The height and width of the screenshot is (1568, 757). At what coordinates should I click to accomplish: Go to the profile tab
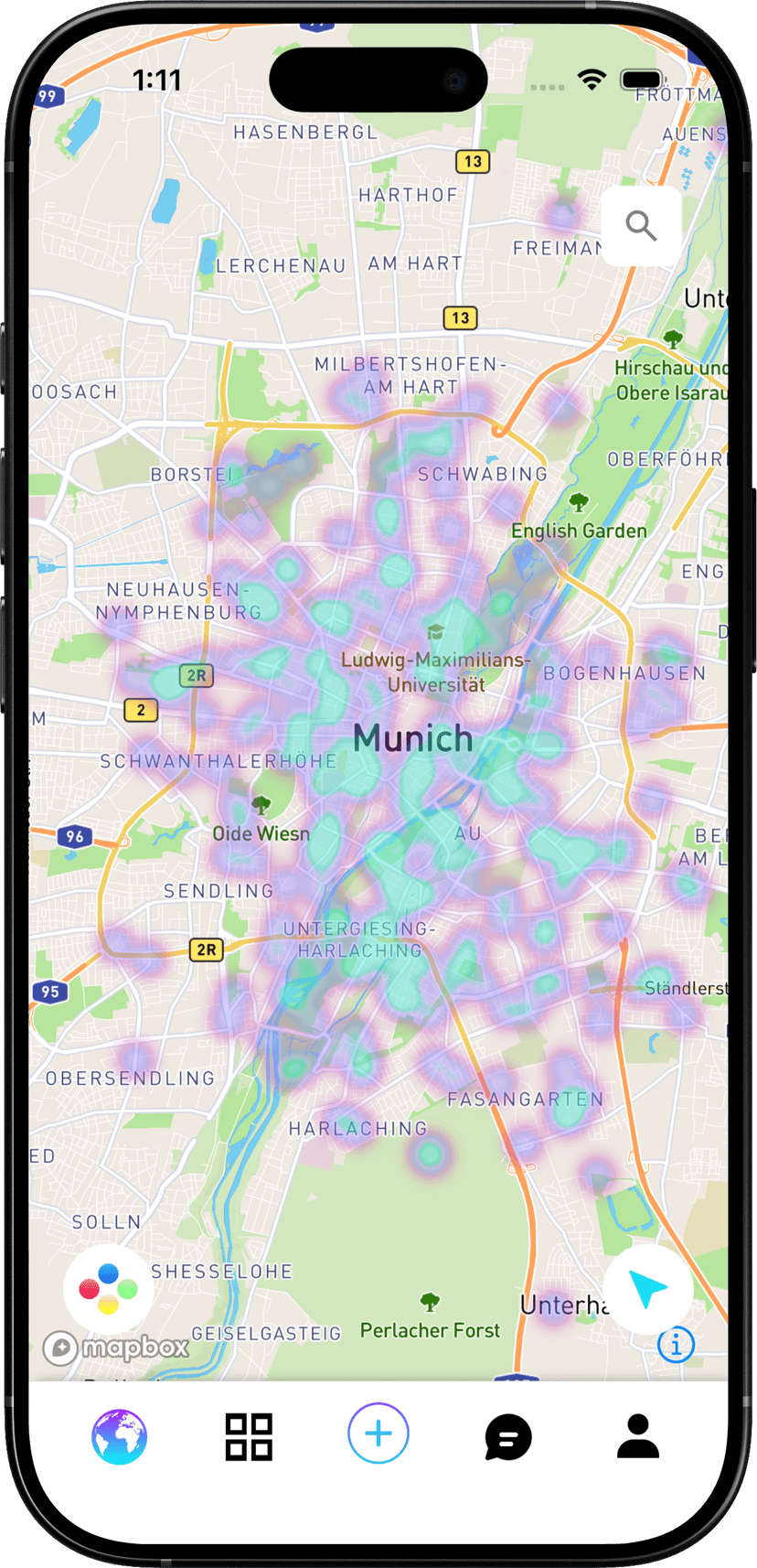click(638, 1435)
